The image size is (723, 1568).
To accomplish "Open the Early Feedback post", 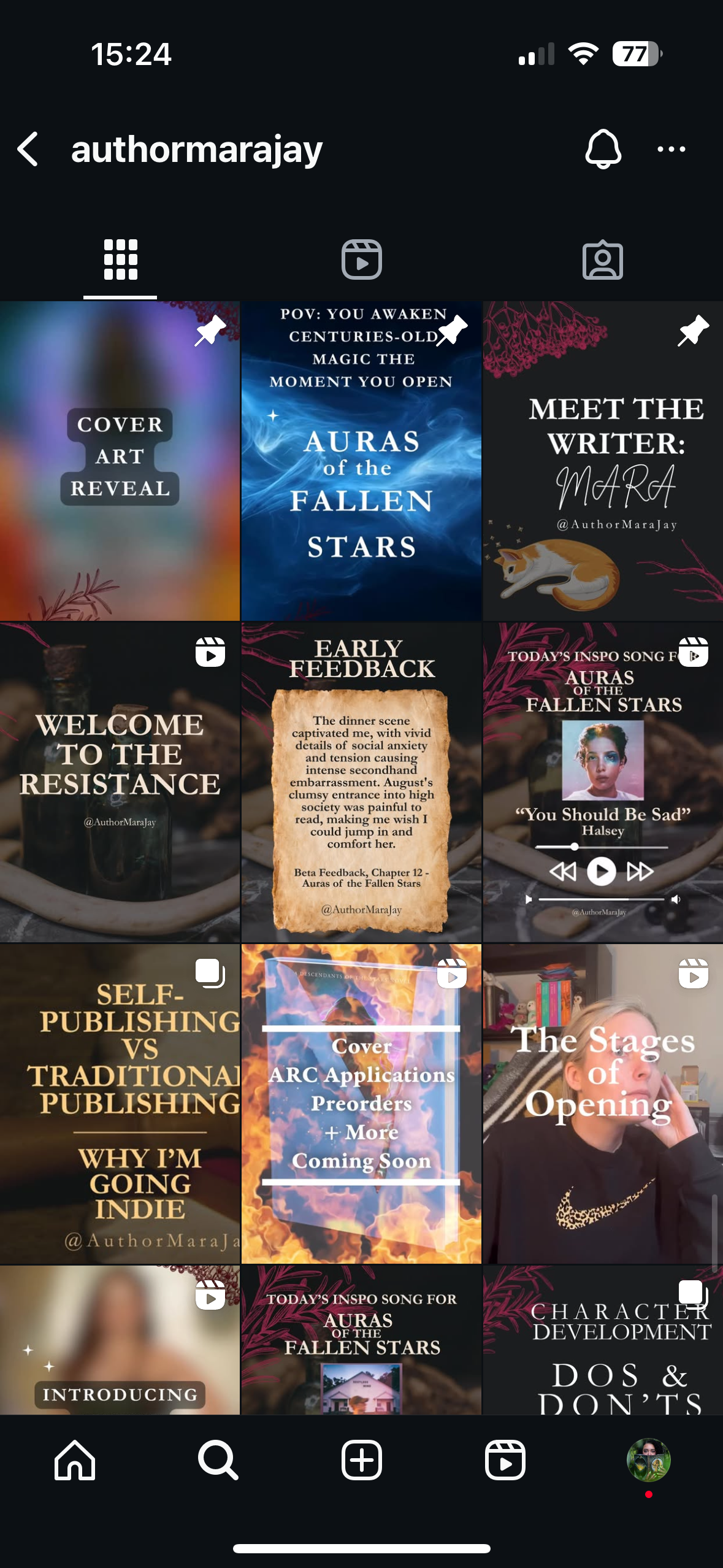I will (361, 782).
